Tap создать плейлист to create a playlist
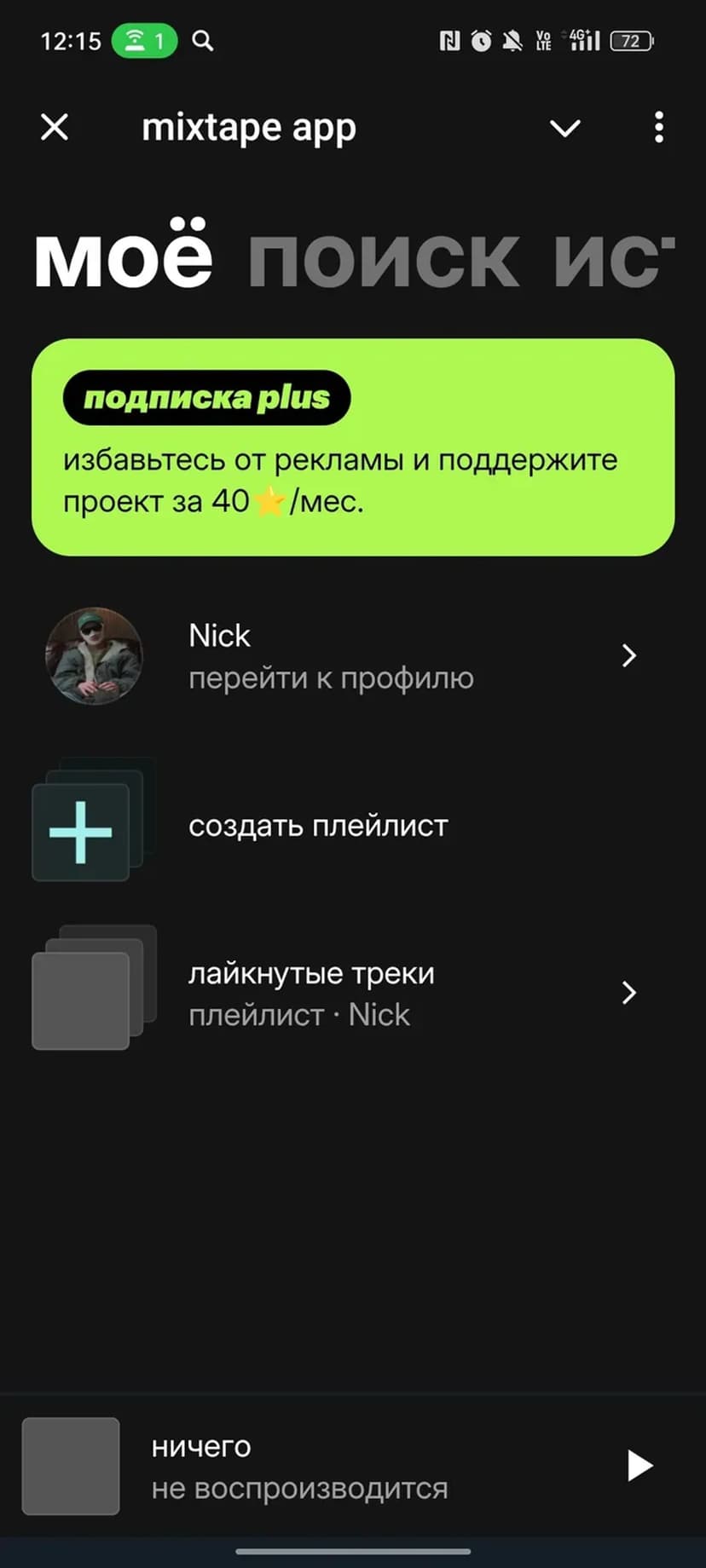Viewport: 706px width, 1568px height. click(x=317, y=826)
